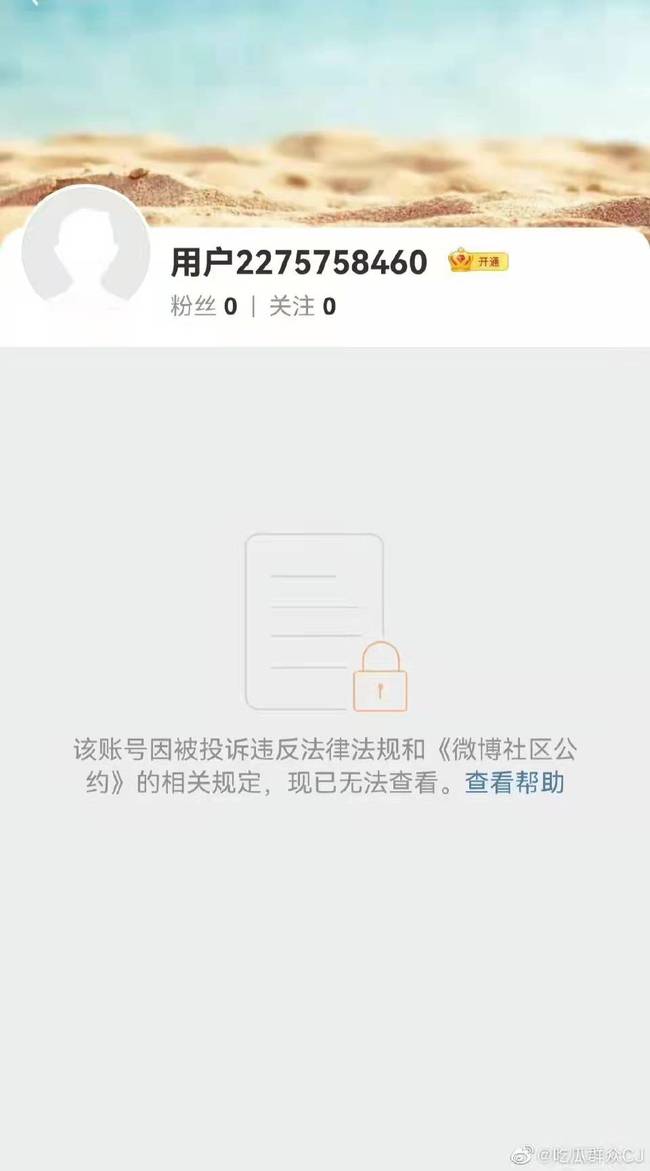Open the 关注 following list
The image size is (650, 1171).
click(x=302, y=307)
